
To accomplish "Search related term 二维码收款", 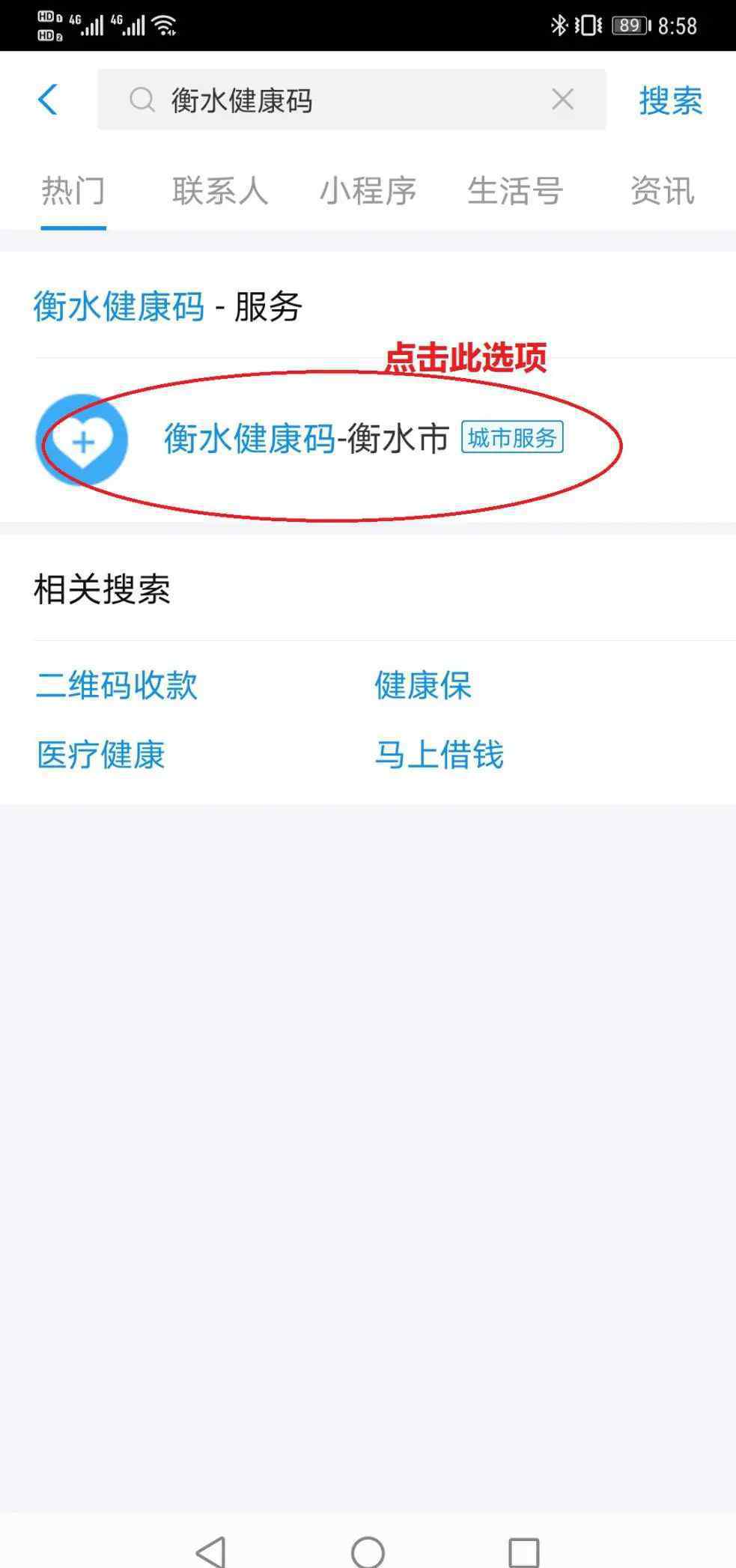I will (117, 685).
